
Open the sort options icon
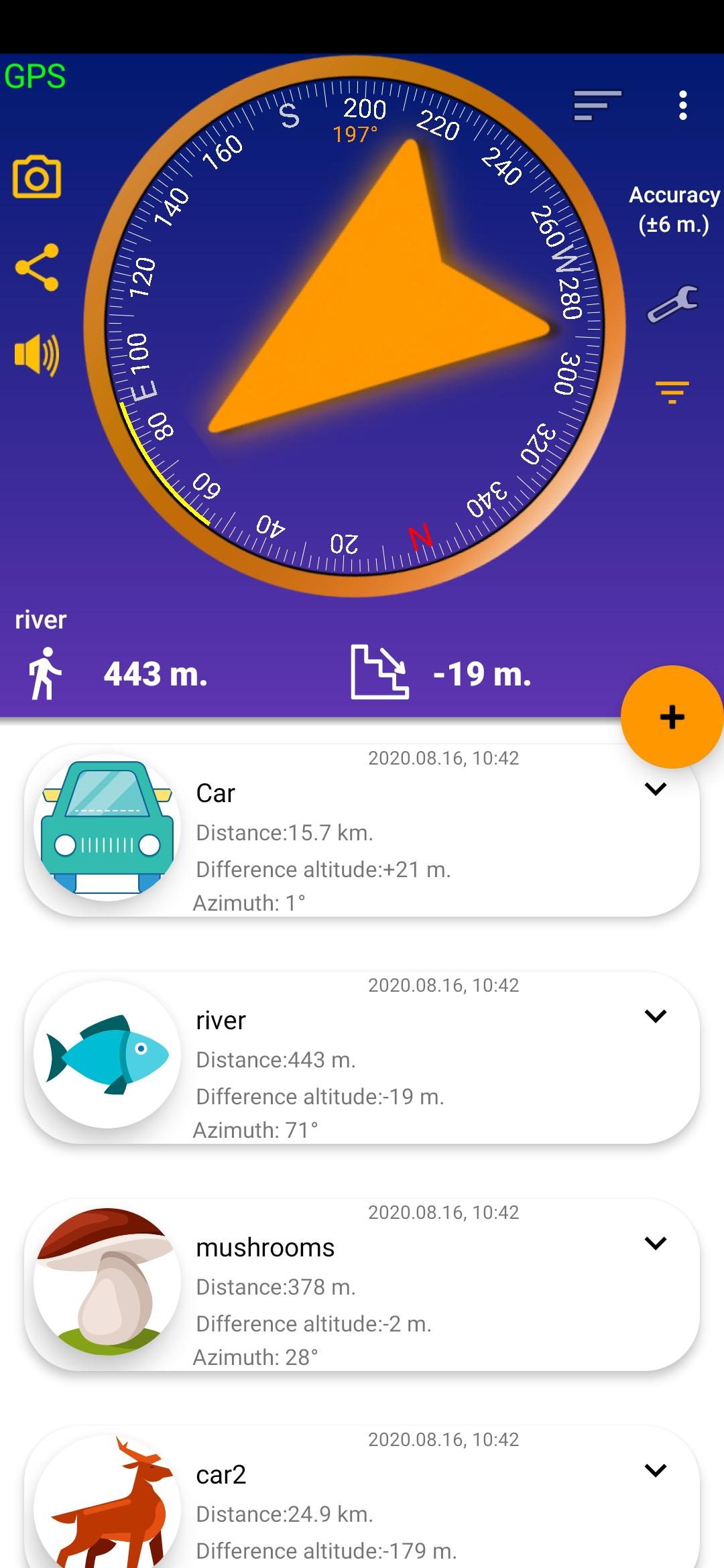597,106
